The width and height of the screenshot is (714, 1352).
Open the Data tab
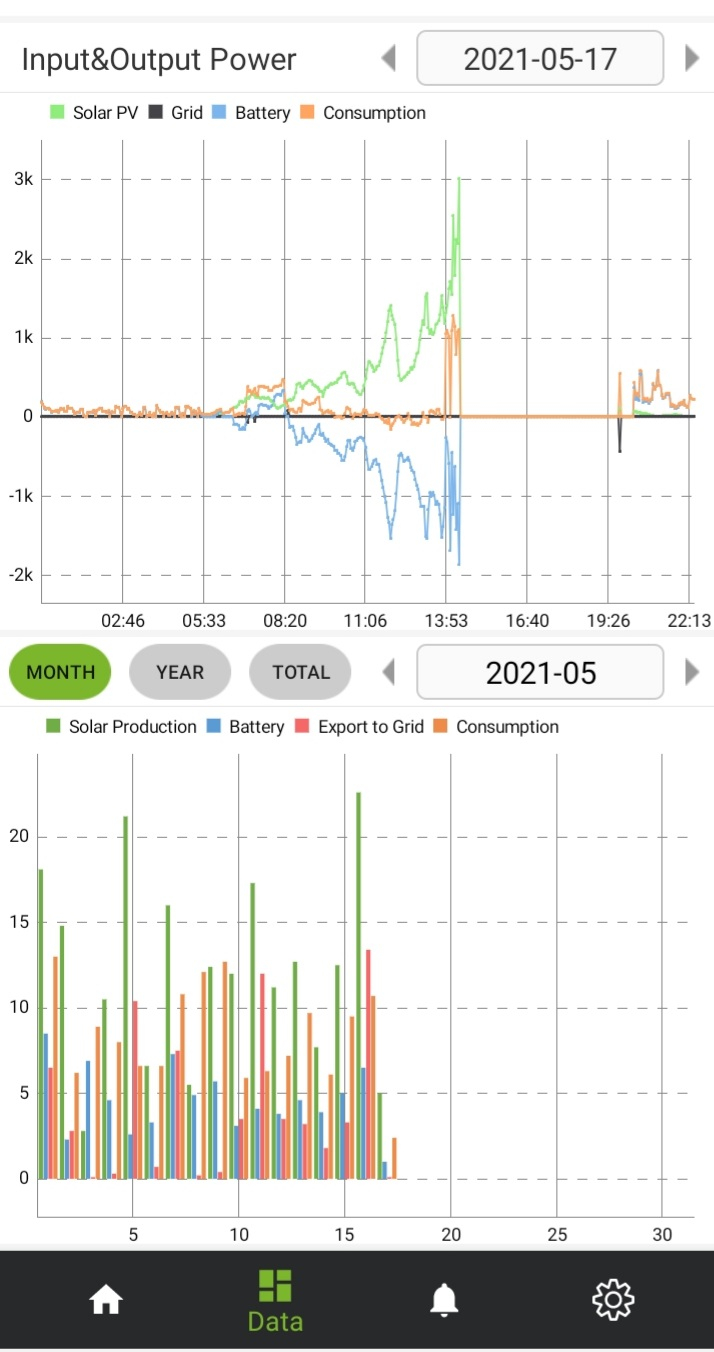coord(275,1300)
